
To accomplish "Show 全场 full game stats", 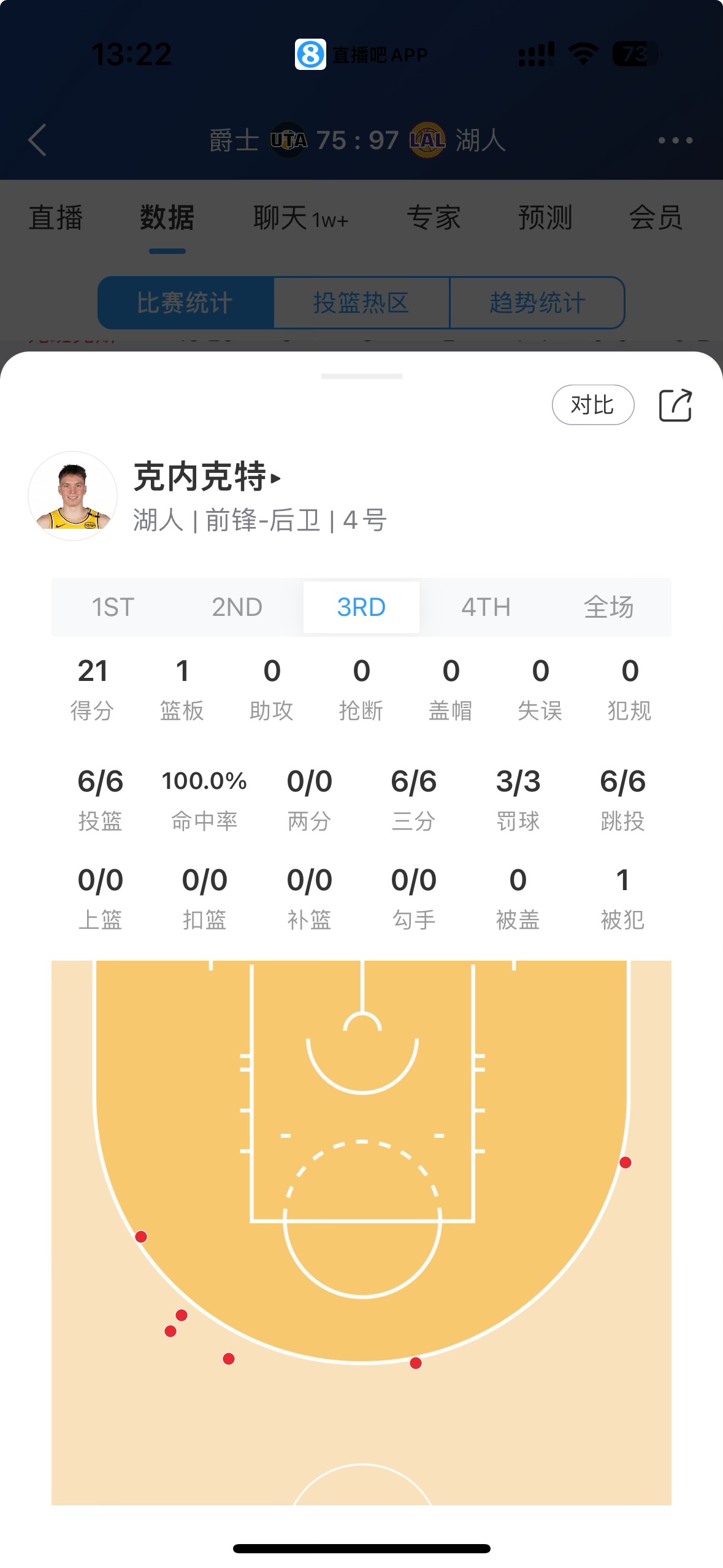I will pos(608,607).
